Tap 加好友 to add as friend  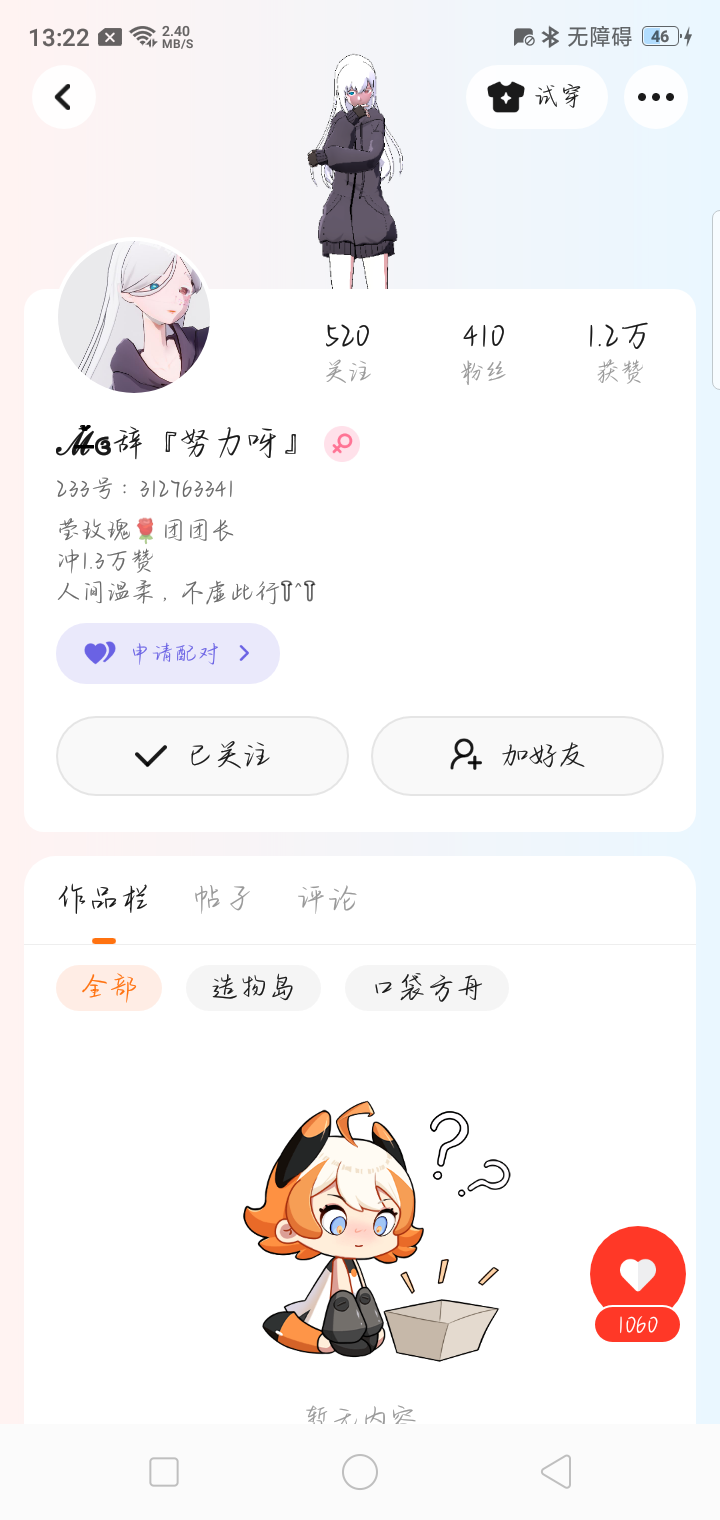517,756
